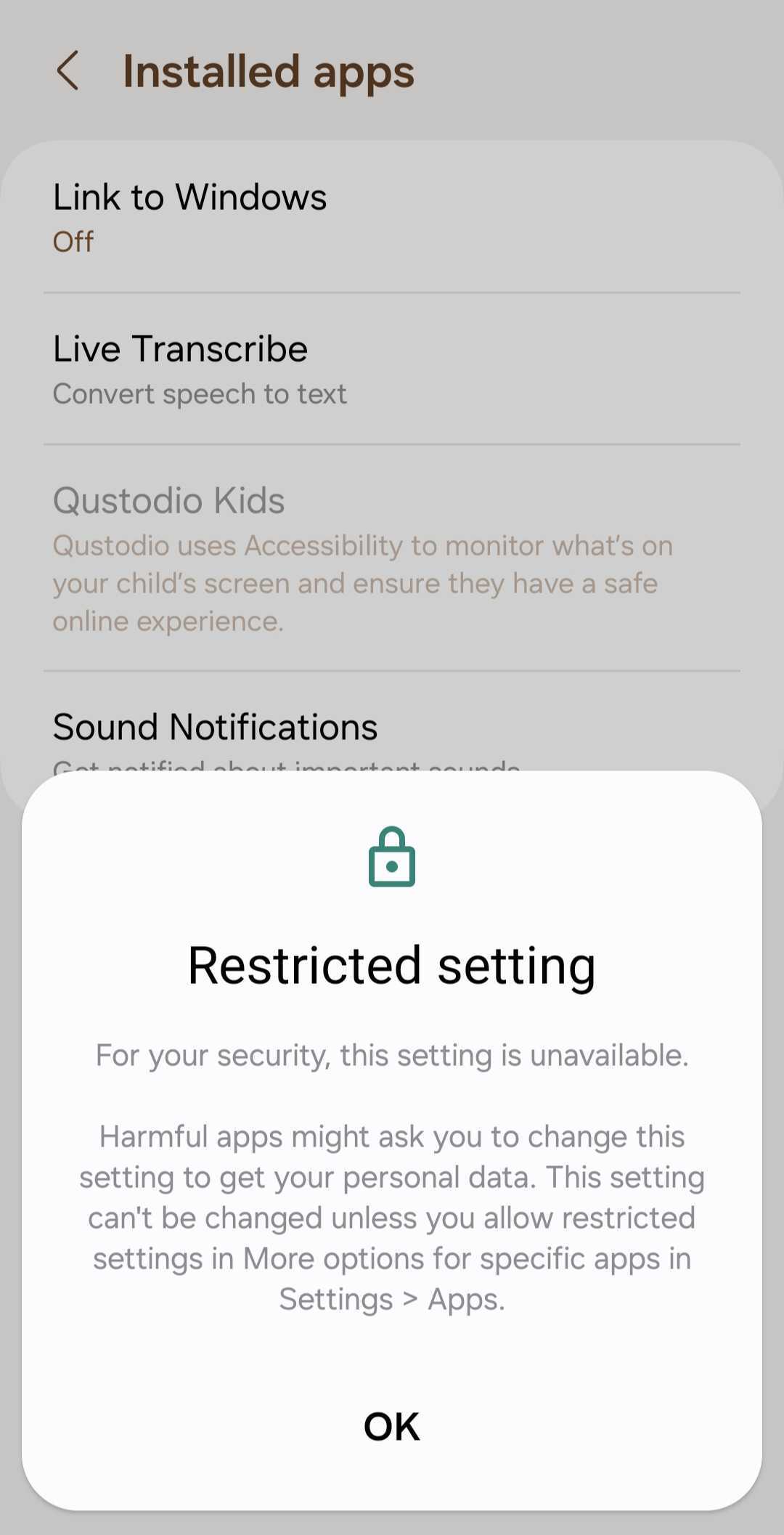Viewport: 784px width, 1535px height.
Task: Open Link to Windows settings
Action: pyautogui.click(x=392, y=216)
